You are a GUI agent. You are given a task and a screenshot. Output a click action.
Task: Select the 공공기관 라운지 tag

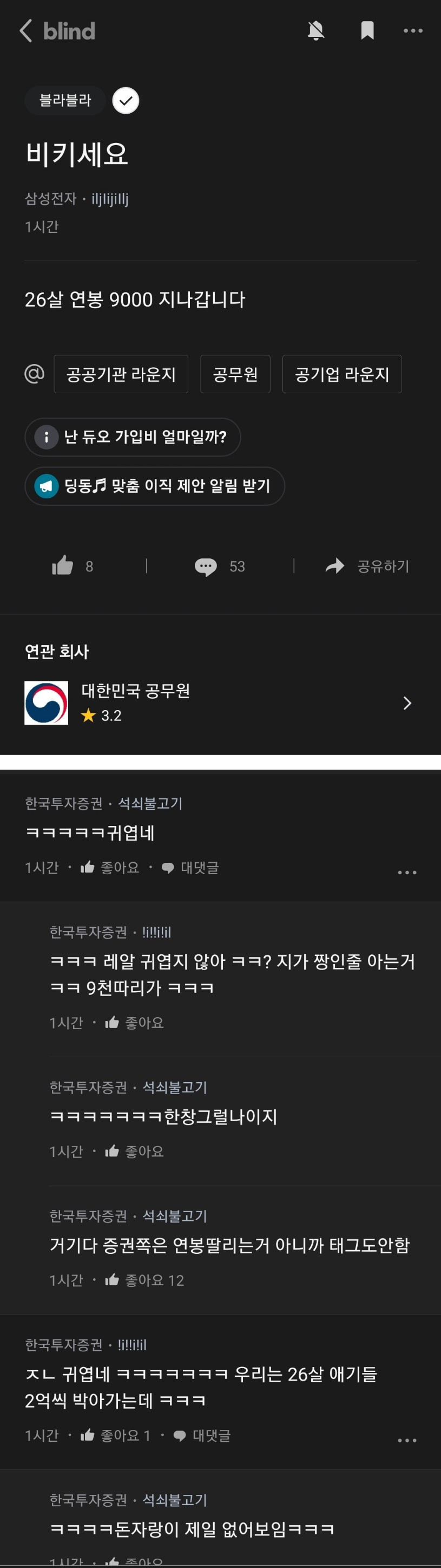pyautogui.click(x=121, y=374)
